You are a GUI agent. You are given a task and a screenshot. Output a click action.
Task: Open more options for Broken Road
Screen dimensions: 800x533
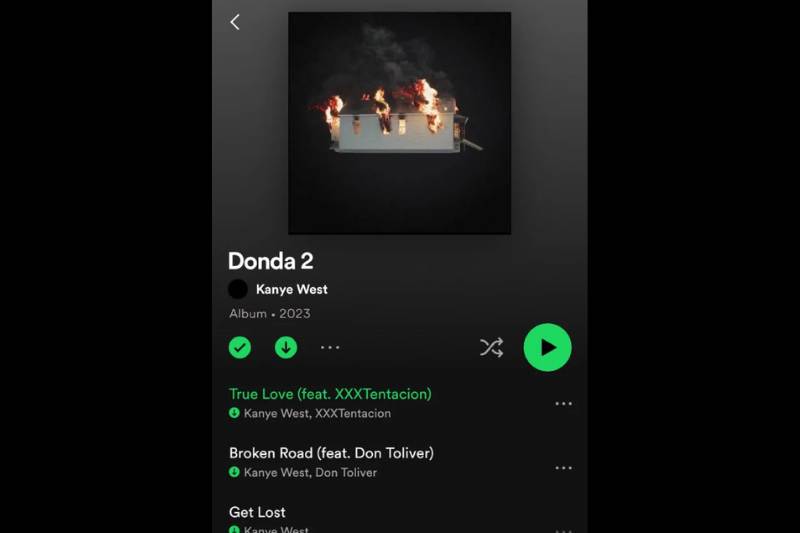[x=563, y=468]
